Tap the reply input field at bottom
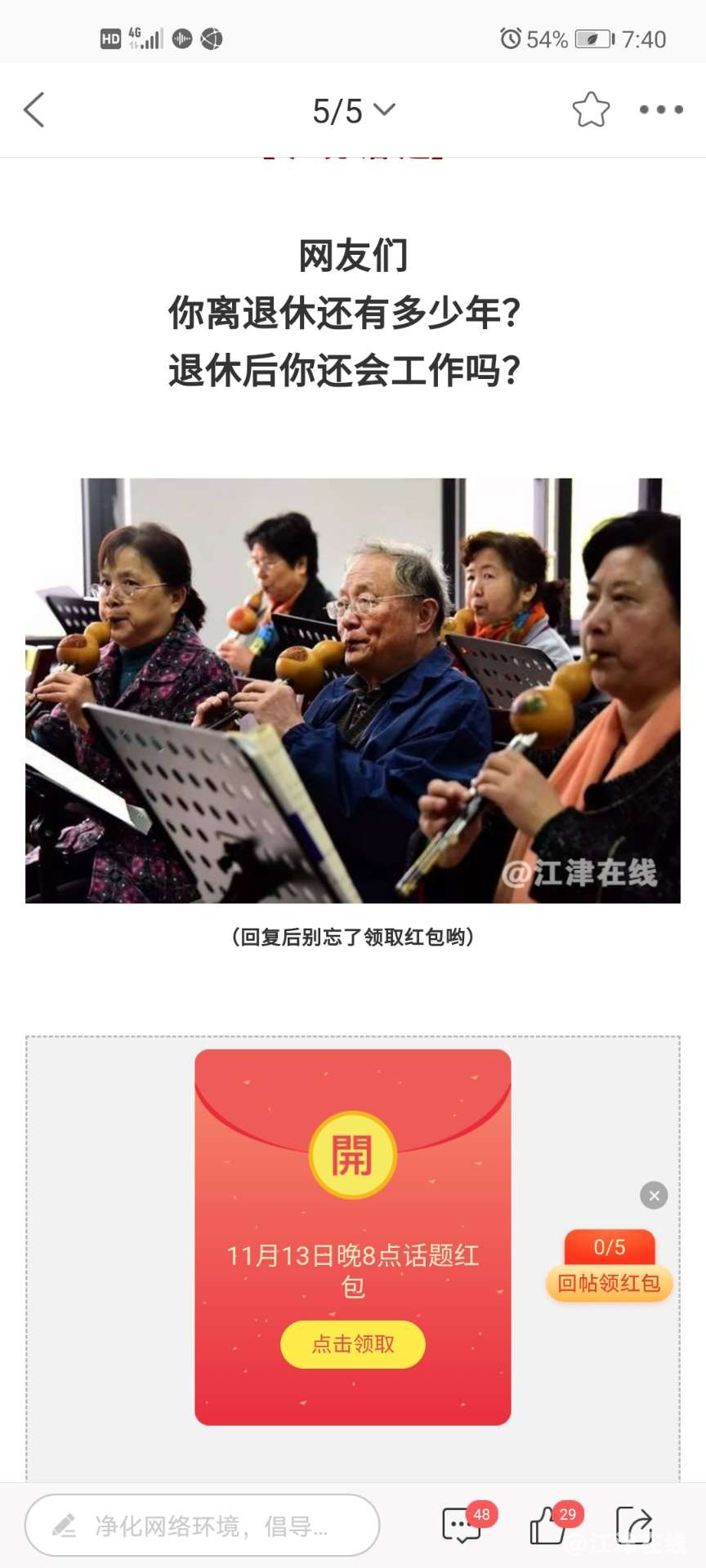The image size is (706, 1568). (203, 1525)
